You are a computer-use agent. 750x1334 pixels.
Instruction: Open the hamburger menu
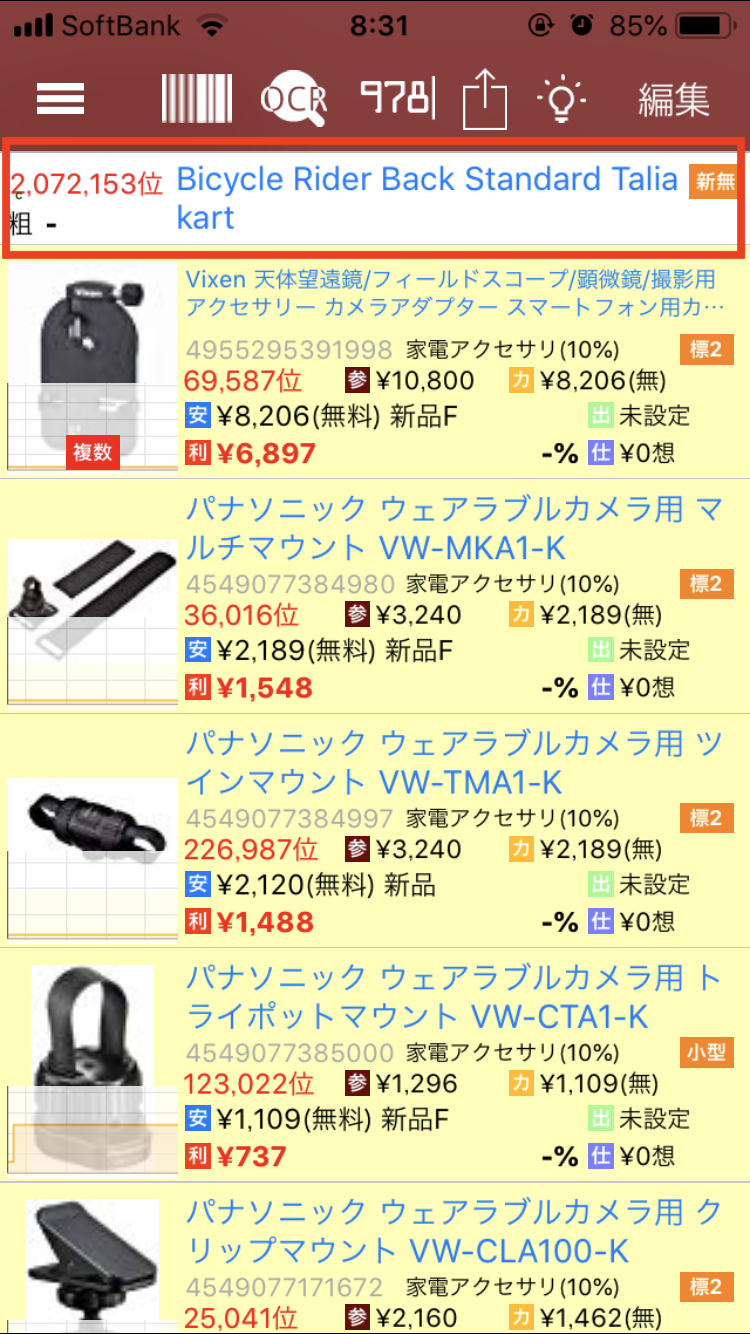(60, 98)
